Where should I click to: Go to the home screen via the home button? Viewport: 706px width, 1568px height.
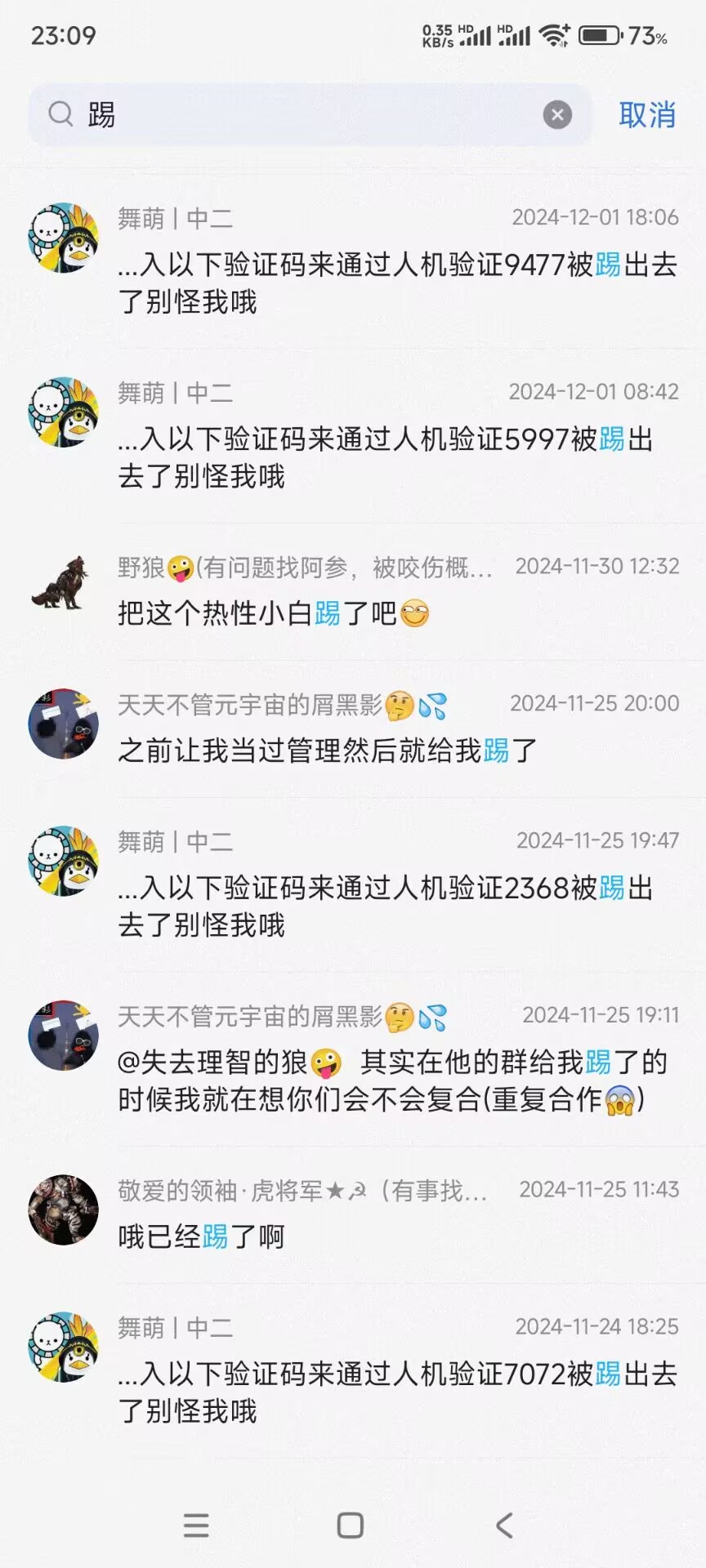click(x=351, y=1525)
